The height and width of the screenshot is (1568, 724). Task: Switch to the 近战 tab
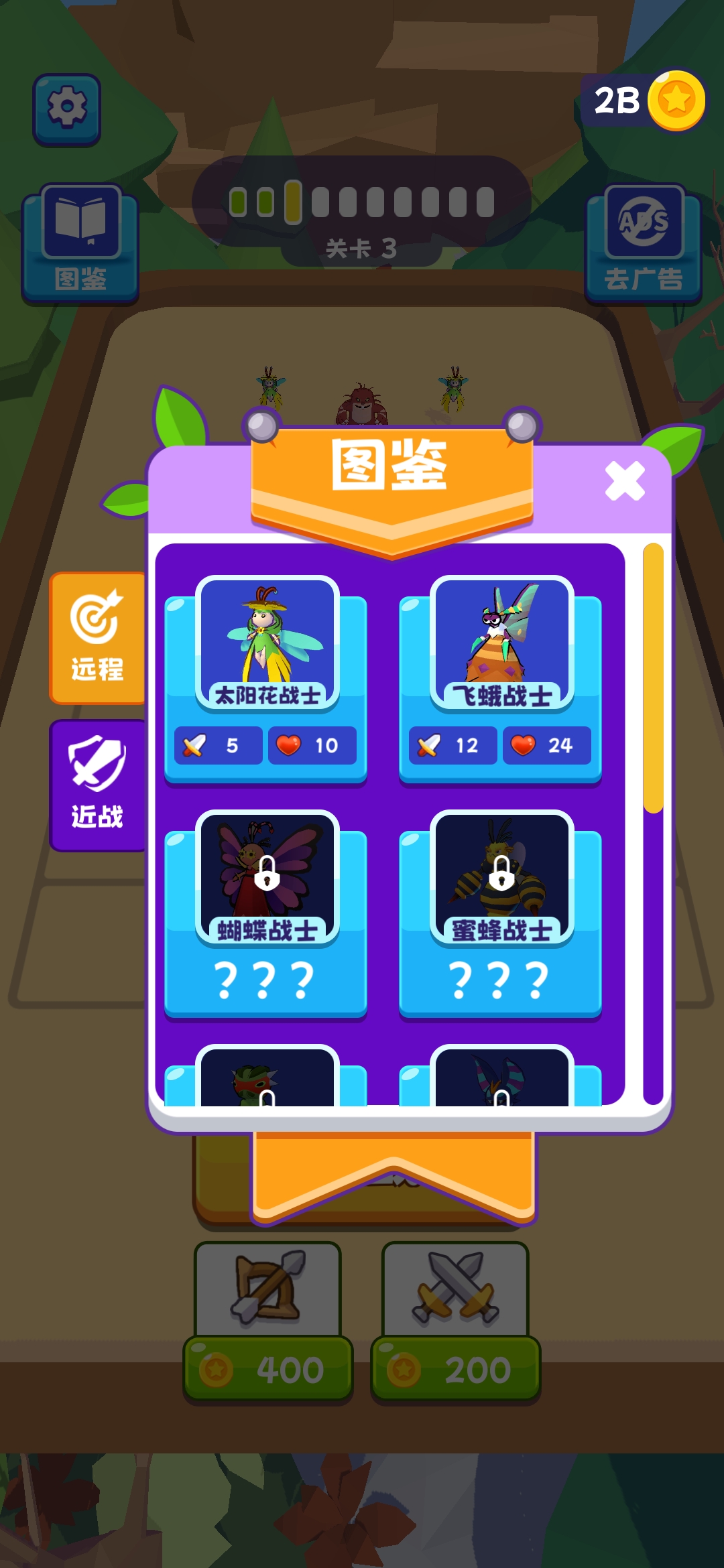click(98, 785)
